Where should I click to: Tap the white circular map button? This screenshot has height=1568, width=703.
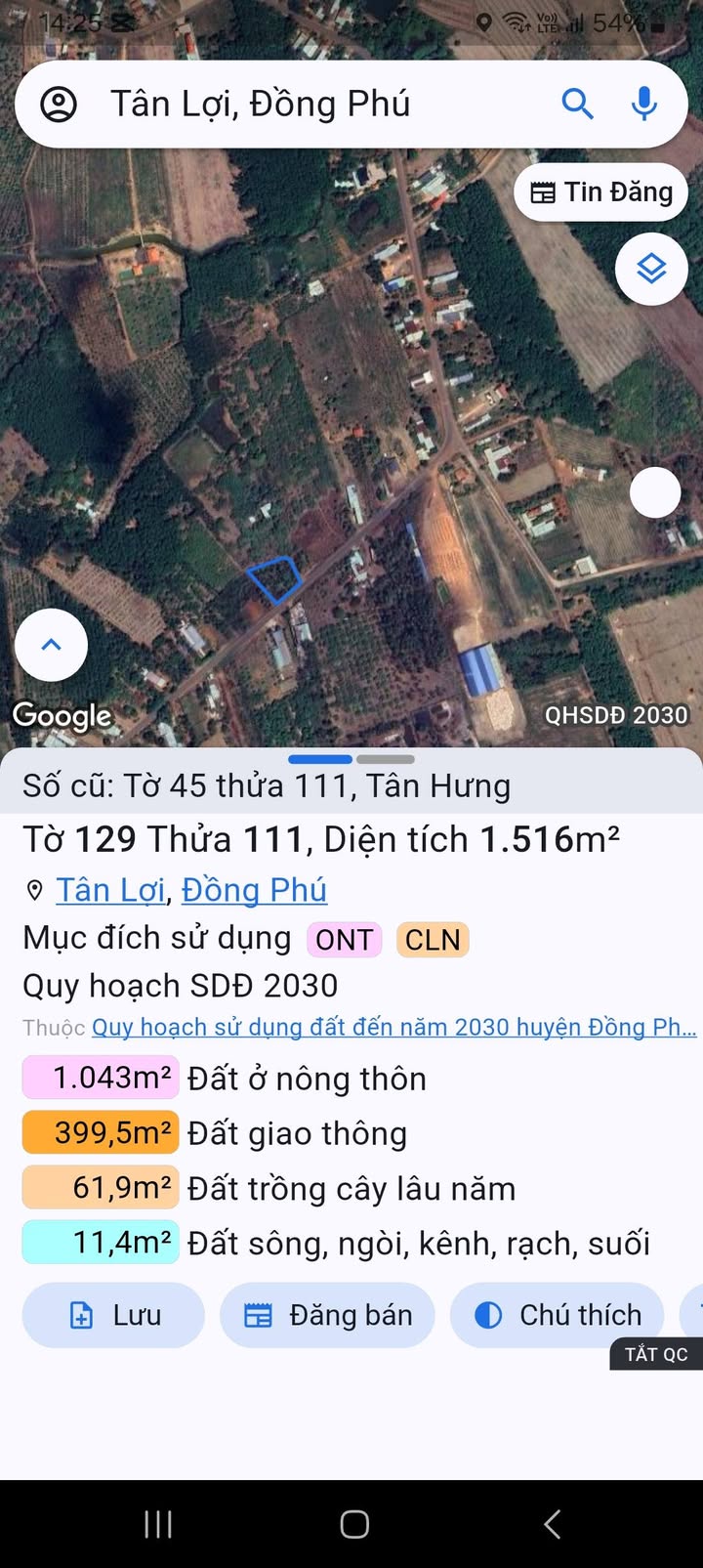(655, 492)
